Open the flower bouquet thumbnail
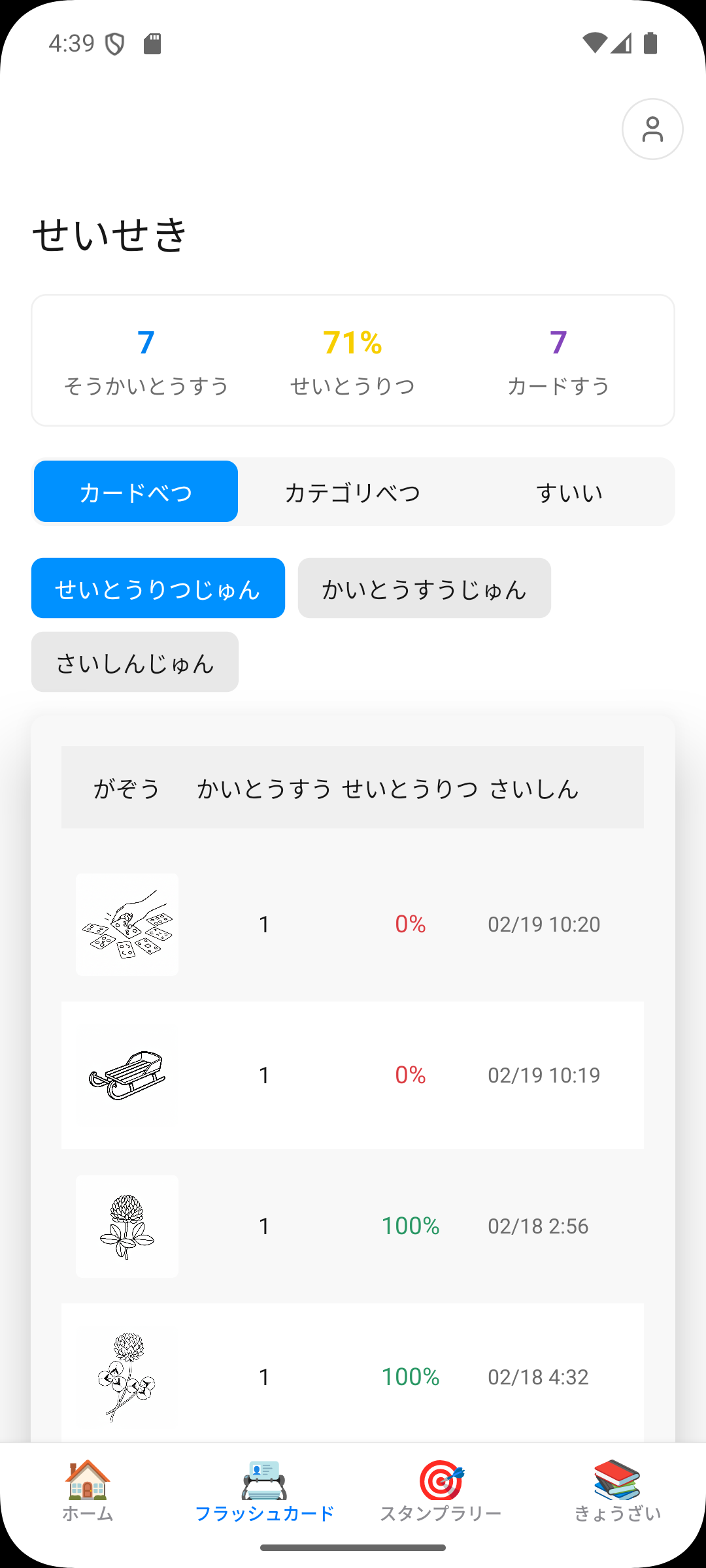The image size is (706, 1568). tap(126, 1377)
